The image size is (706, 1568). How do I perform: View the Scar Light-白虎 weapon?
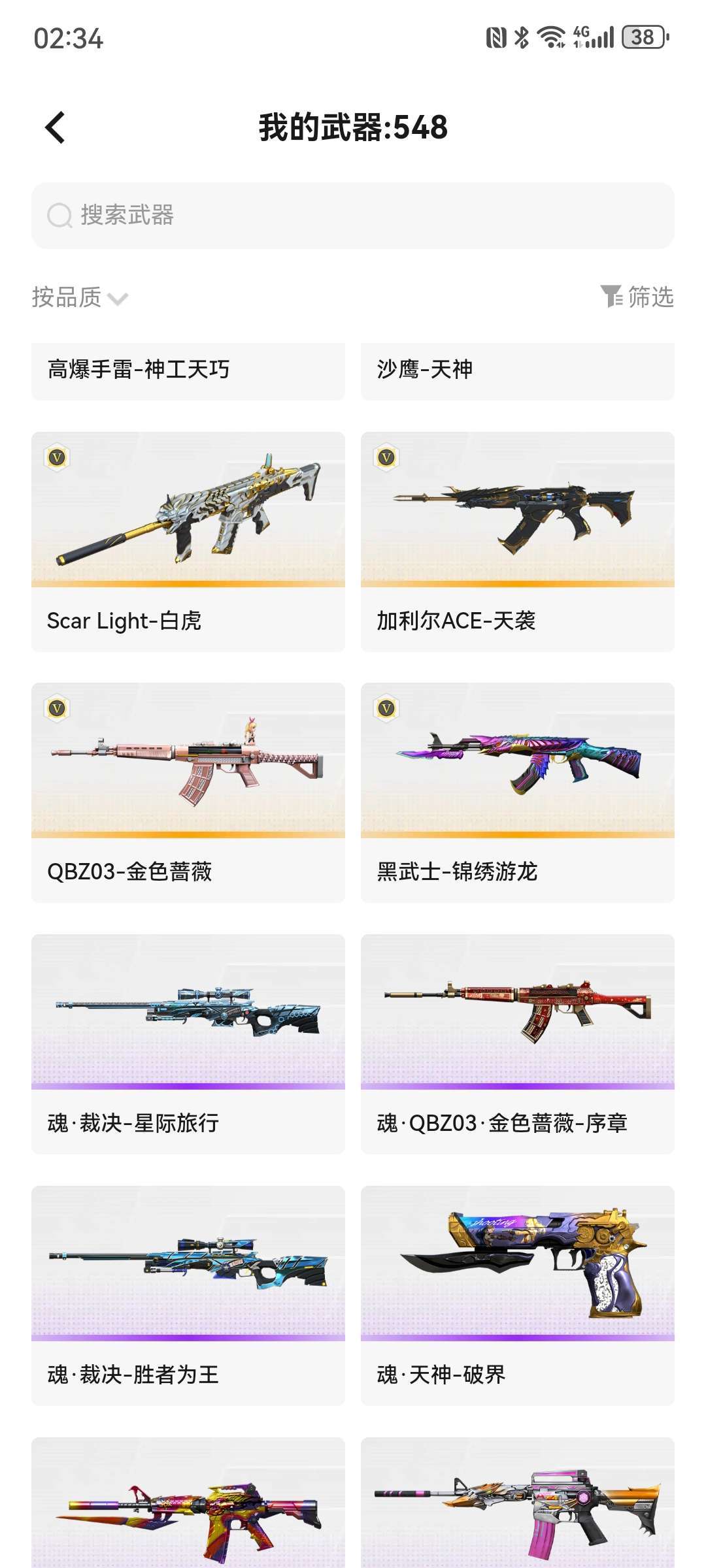pyautogui.click(x=188, y=541)
